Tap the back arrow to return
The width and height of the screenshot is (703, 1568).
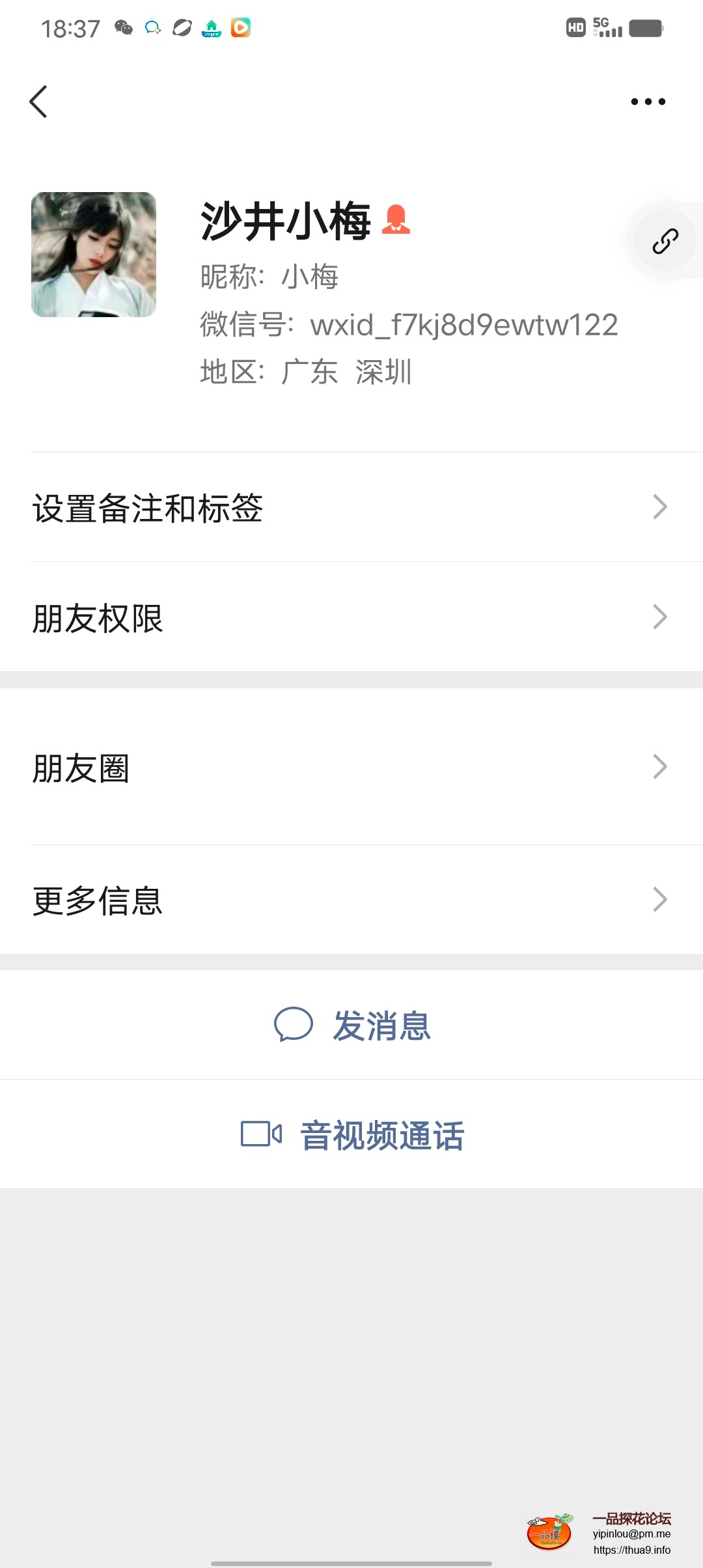tap(39, 101)
